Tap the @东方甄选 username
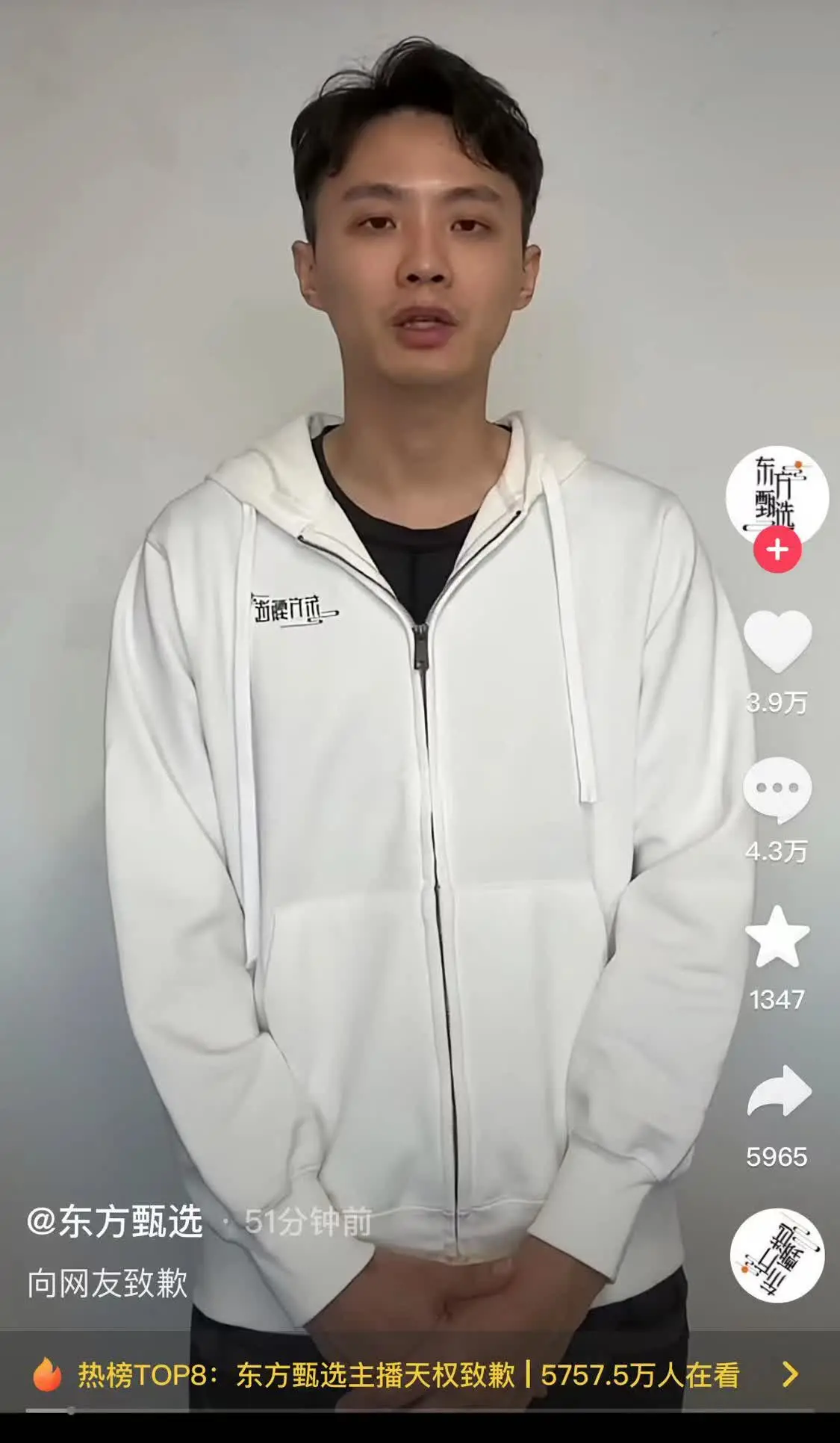 pyautogui.click(x=115, y=1223)
